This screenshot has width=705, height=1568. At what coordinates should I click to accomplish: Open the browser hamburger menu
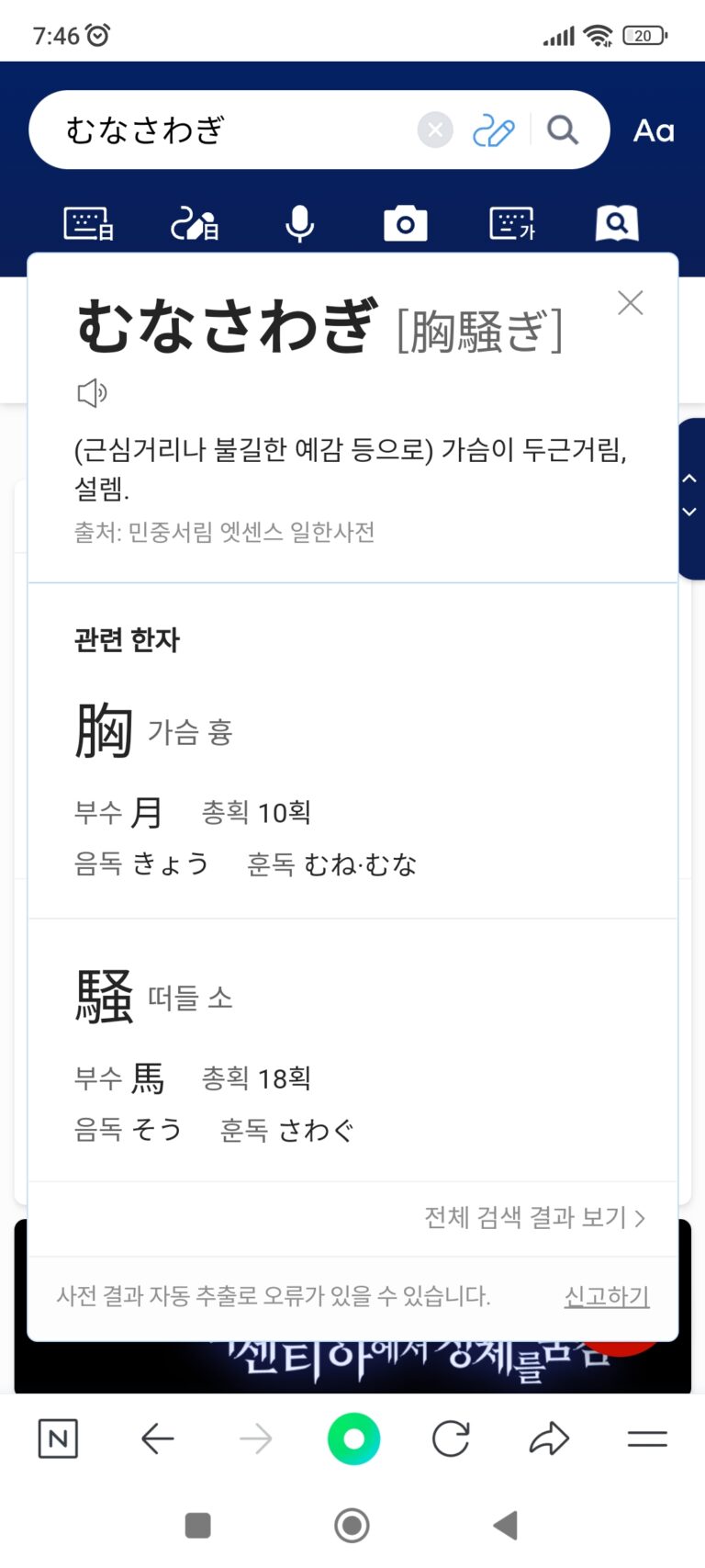pyautogui.click(x=647, y=1438)
